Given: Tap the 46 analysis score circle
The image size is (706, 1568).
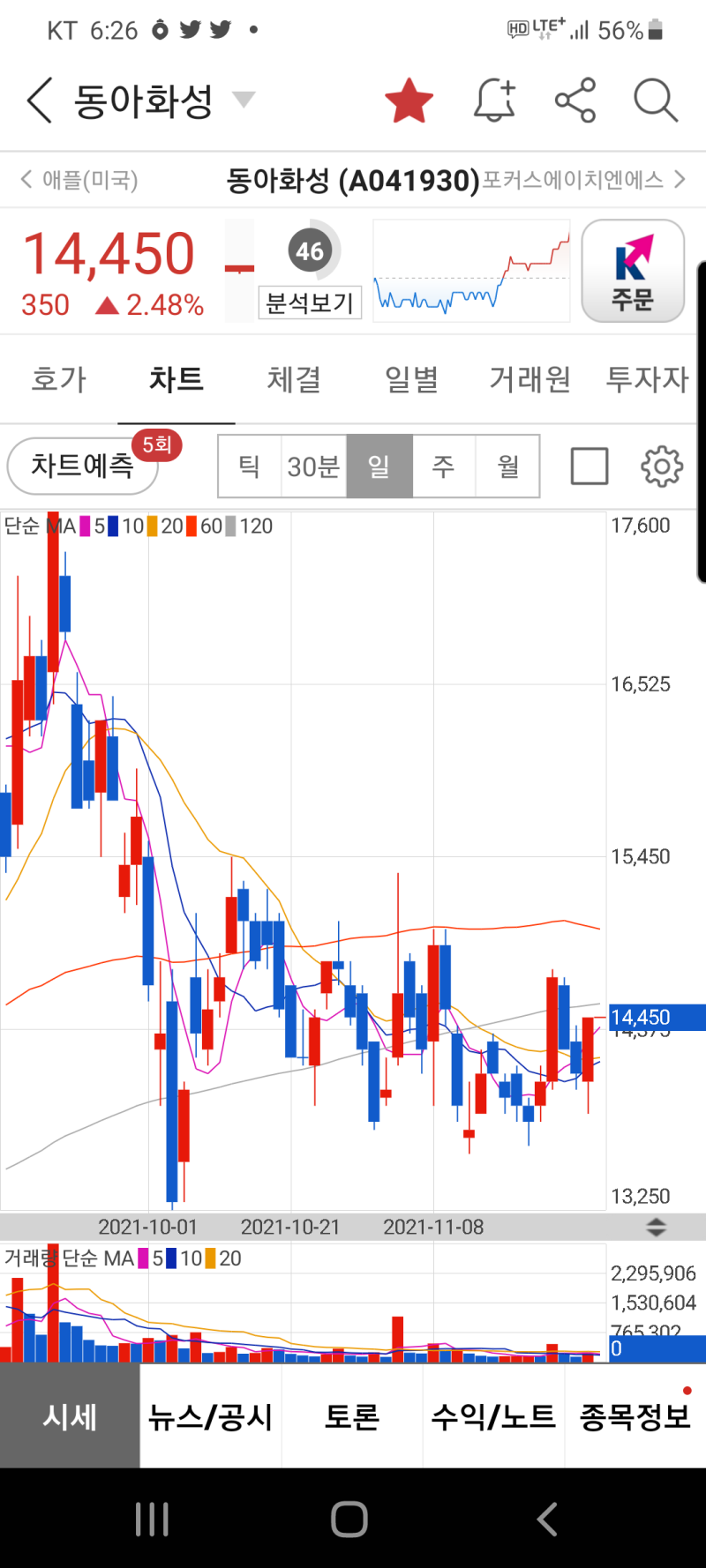Looking at the screenshot, I should [x=310, y=250].
